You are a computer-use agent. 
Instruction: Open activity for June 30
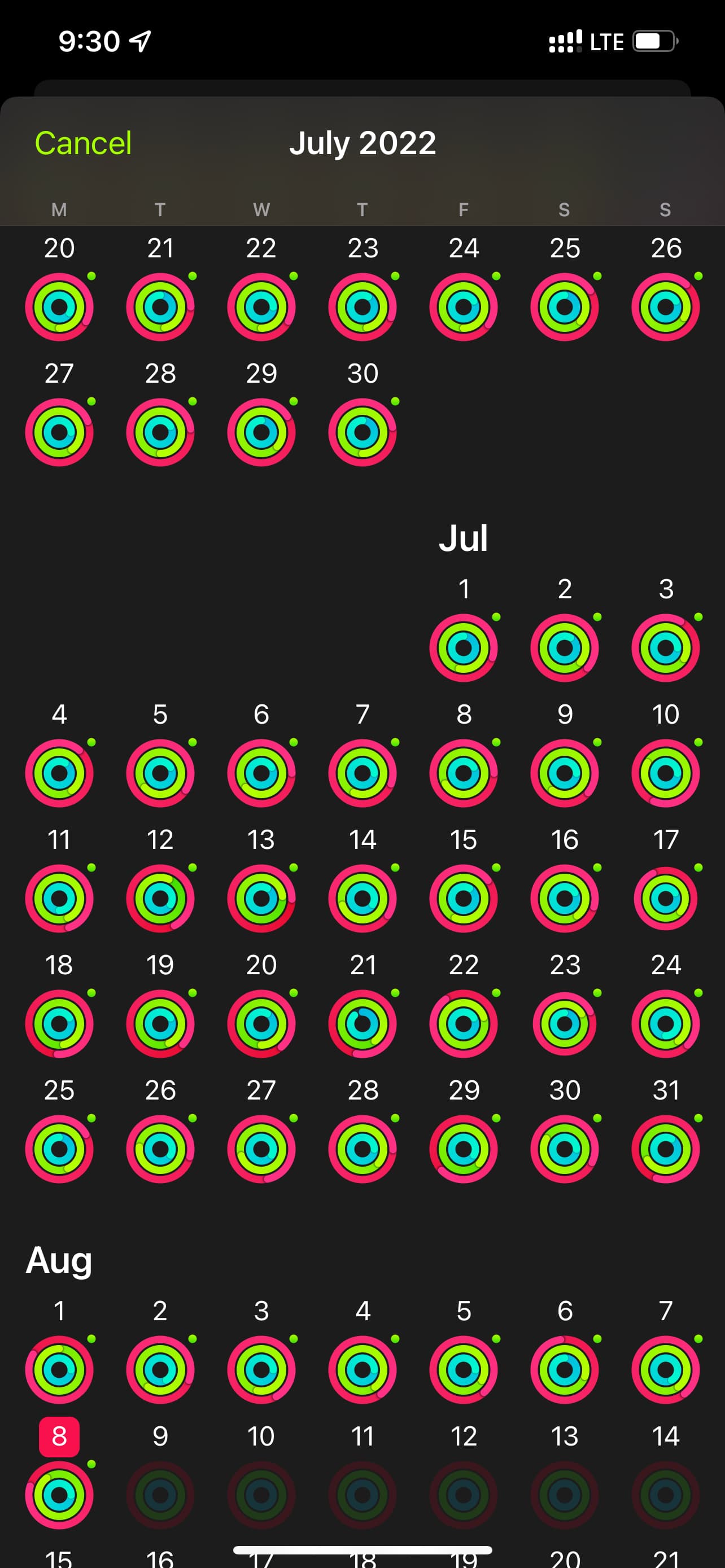[362, 432]
